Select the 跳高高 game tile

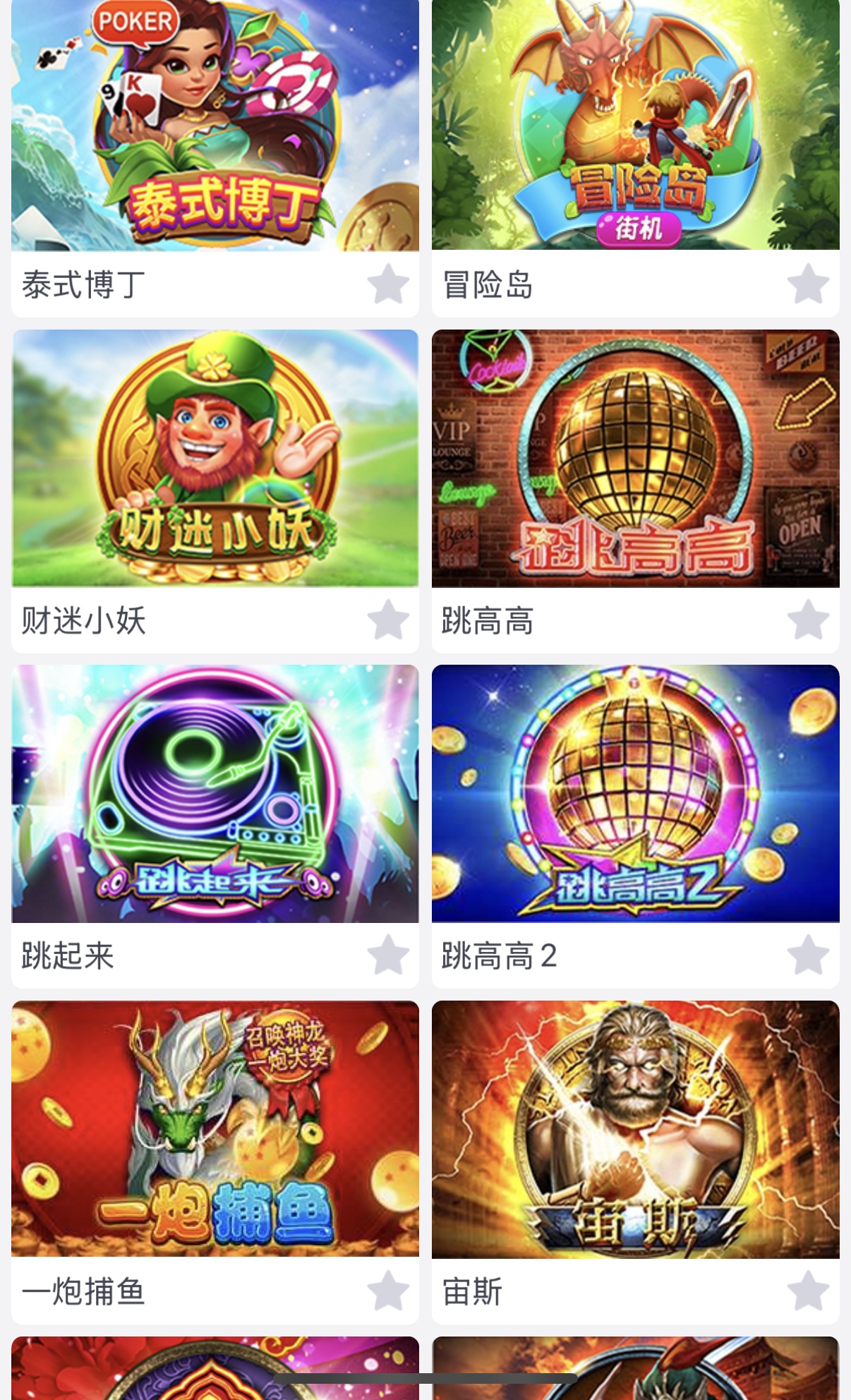click(x=635, y=459)
